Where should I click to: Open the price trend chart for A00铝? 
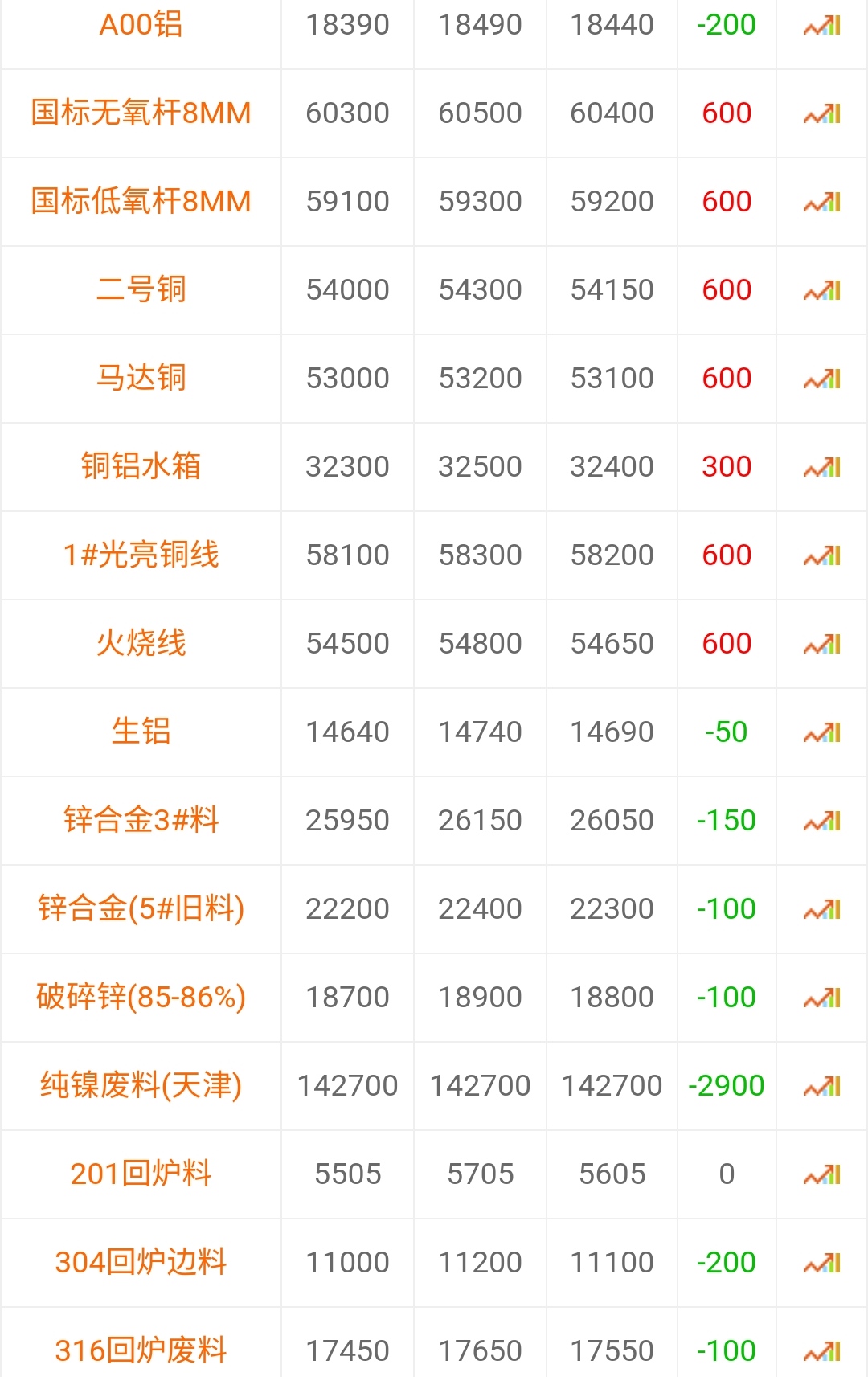coord(821,26)
